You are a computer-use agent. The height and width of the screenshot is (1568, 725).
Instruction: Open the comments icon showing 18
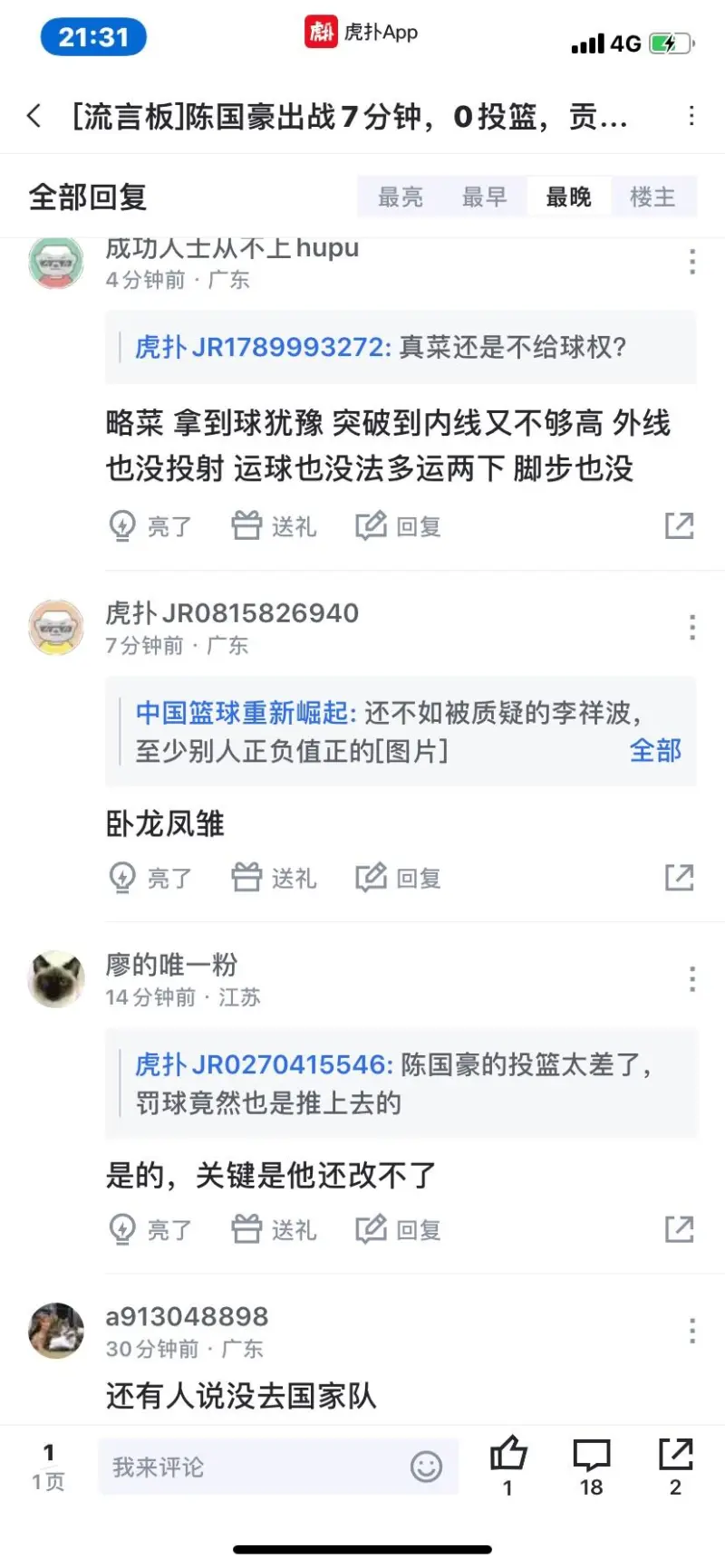click(x=592, y=1456)
